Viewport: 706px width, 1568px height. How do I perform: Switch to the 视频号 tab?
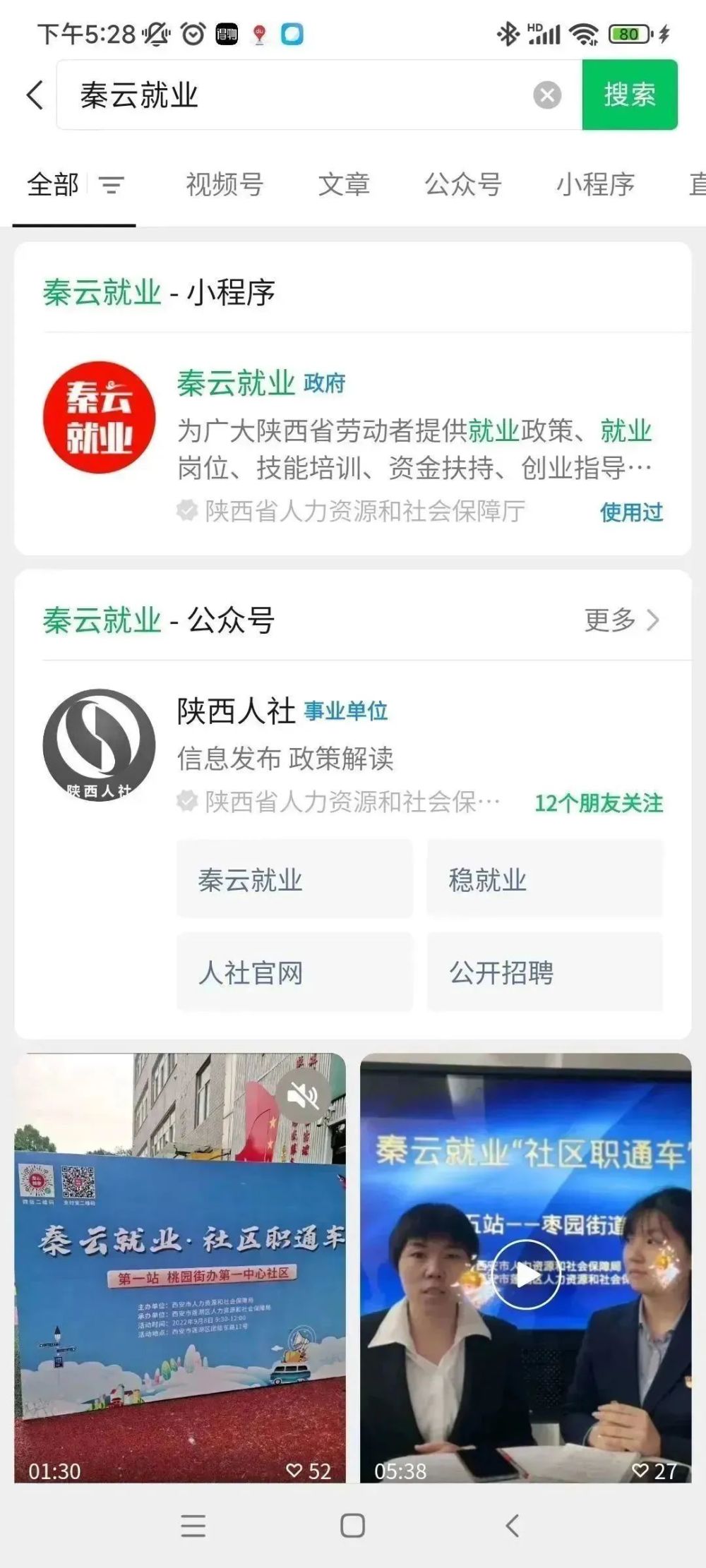(225, 185)
